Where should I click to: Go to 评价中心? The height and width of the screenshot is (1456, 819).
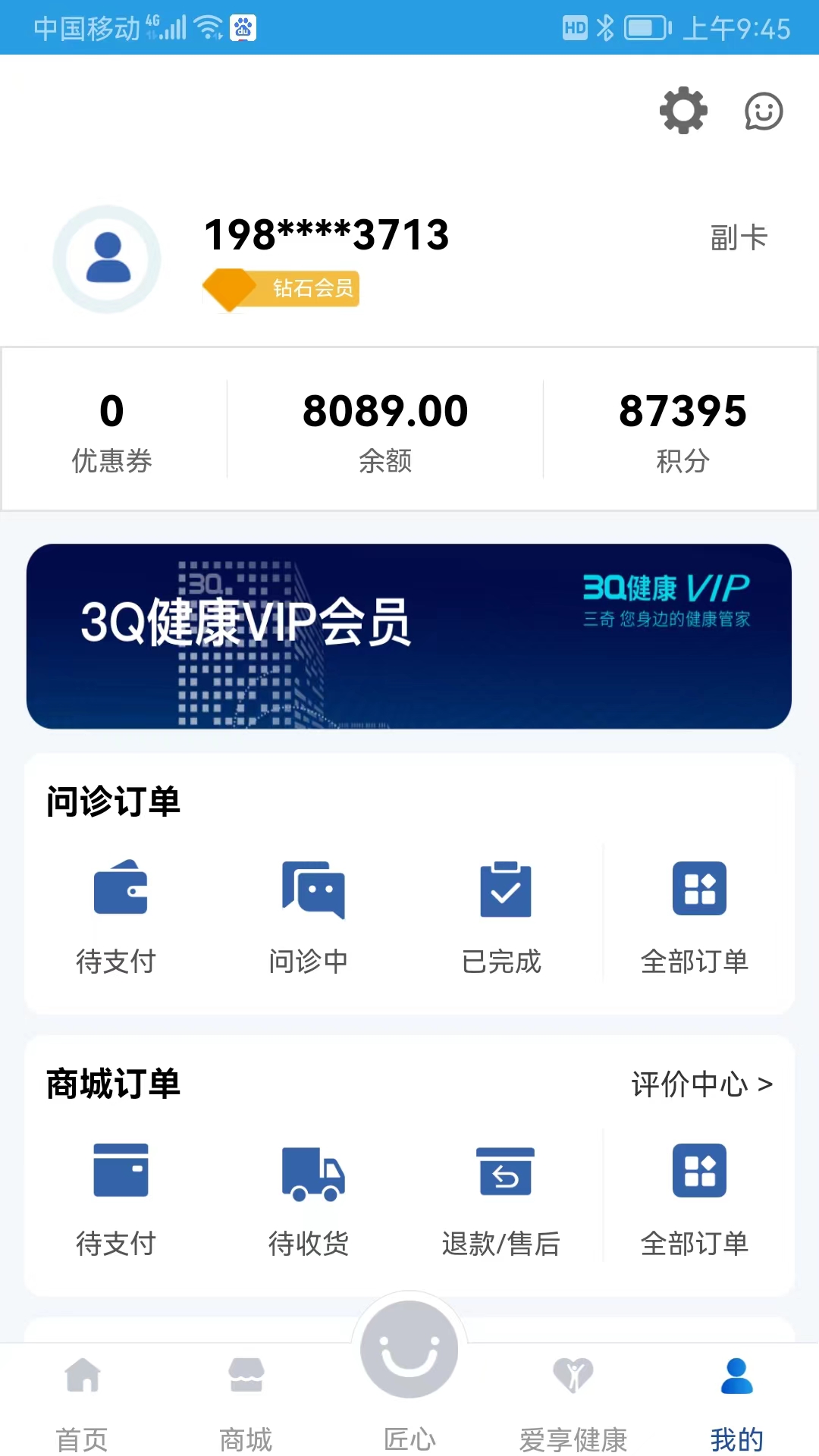pos(701,1084)
